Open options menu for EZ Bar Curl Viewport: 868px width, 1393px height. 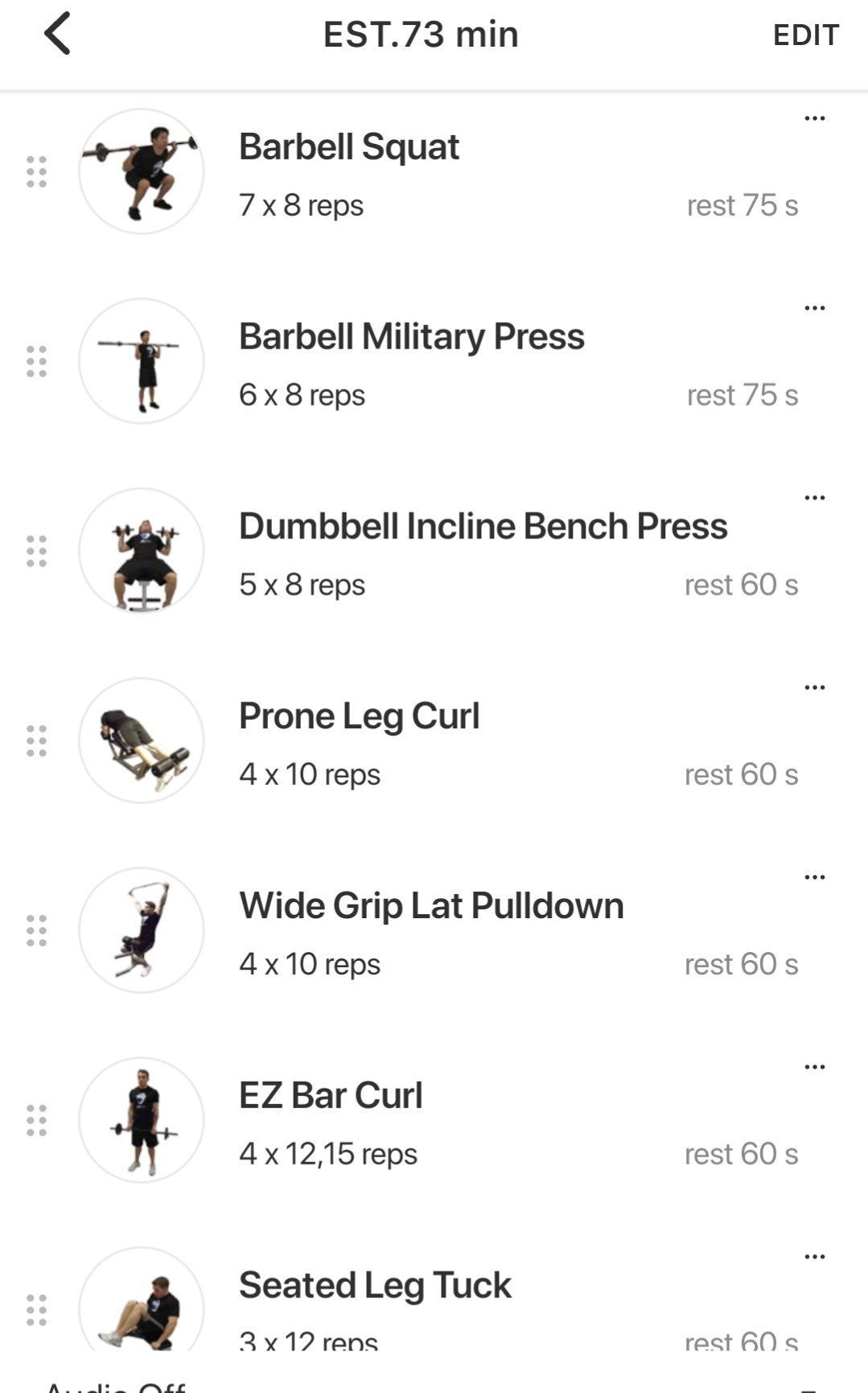814,1067
